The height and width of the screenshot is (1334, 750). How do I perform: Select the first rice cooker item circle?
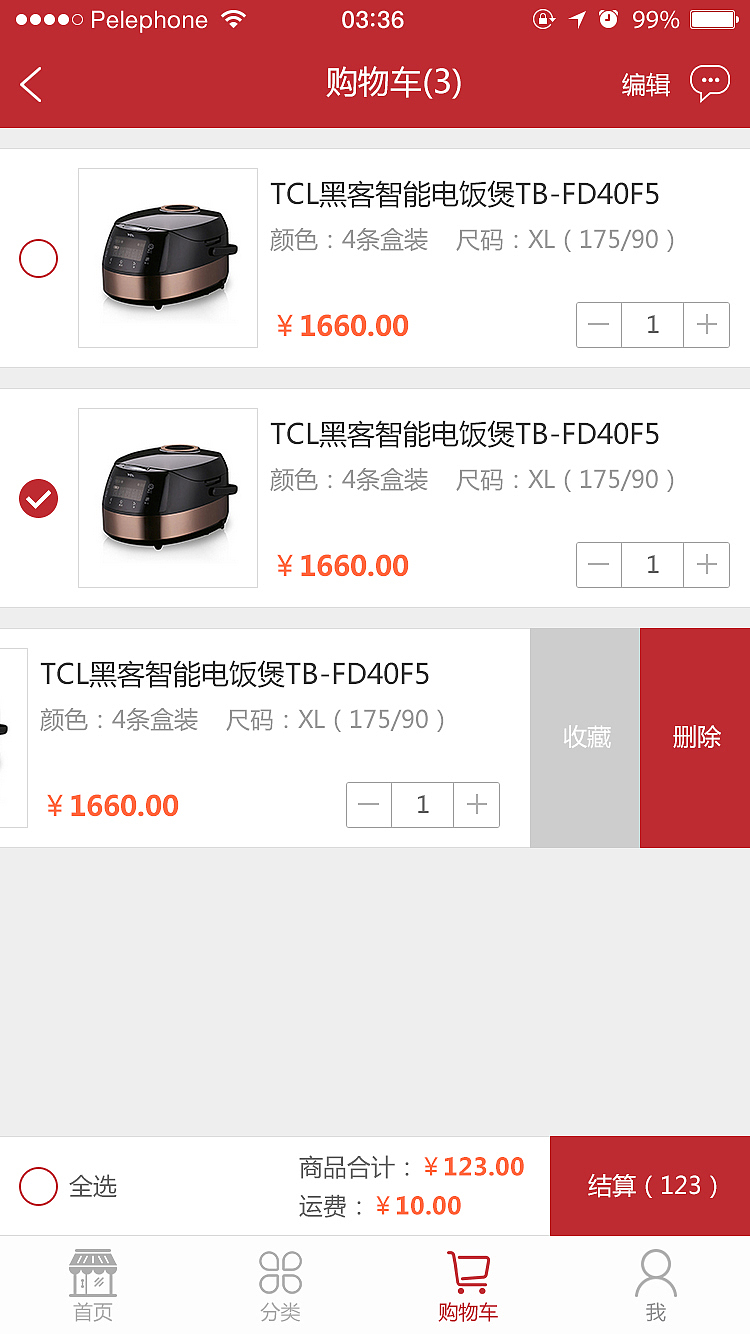coord(38,258)
